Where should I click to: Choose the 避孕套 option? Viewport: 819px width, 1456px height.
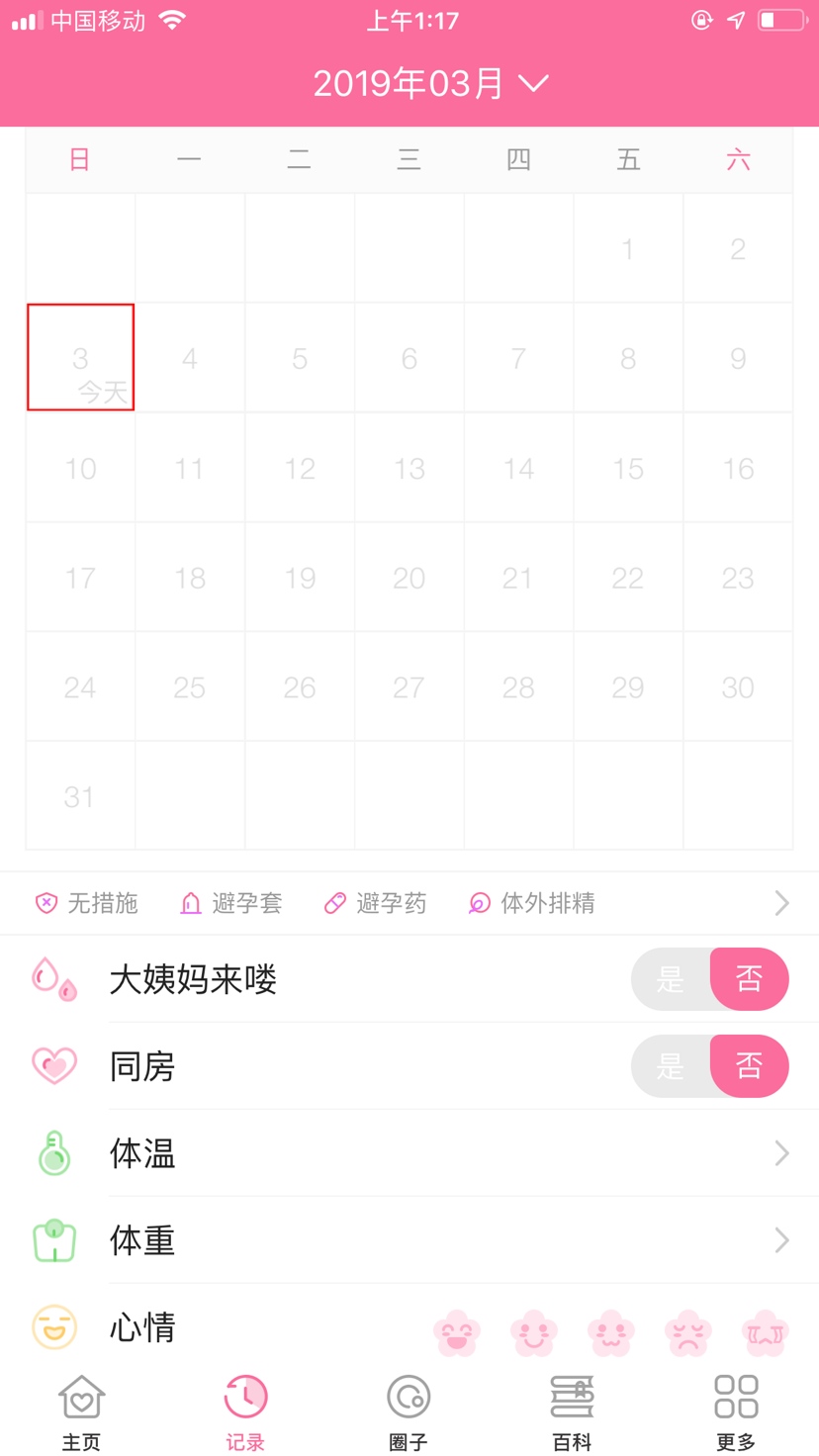[x=231, y=903]
